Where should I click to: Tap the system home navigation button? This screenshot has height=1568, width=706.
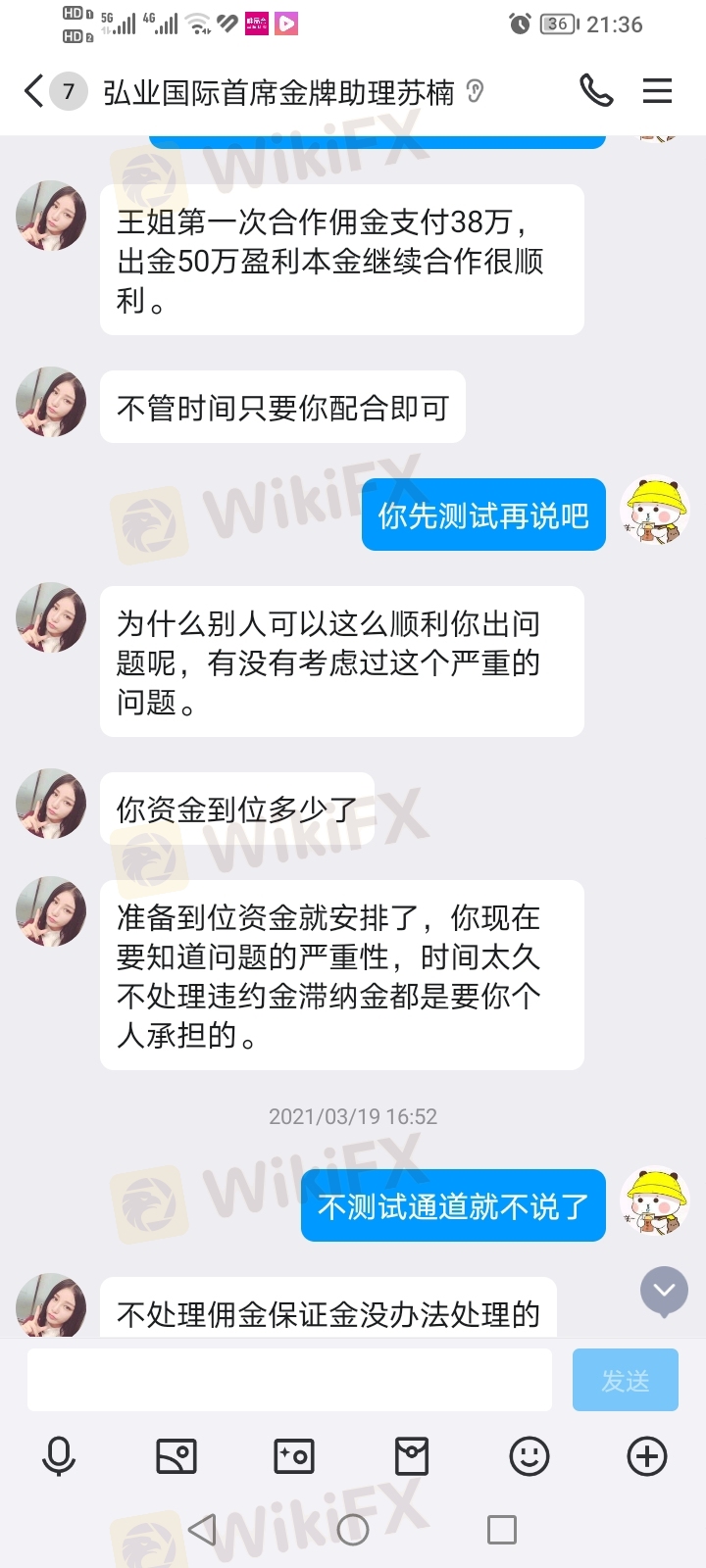click(353, 1530)
